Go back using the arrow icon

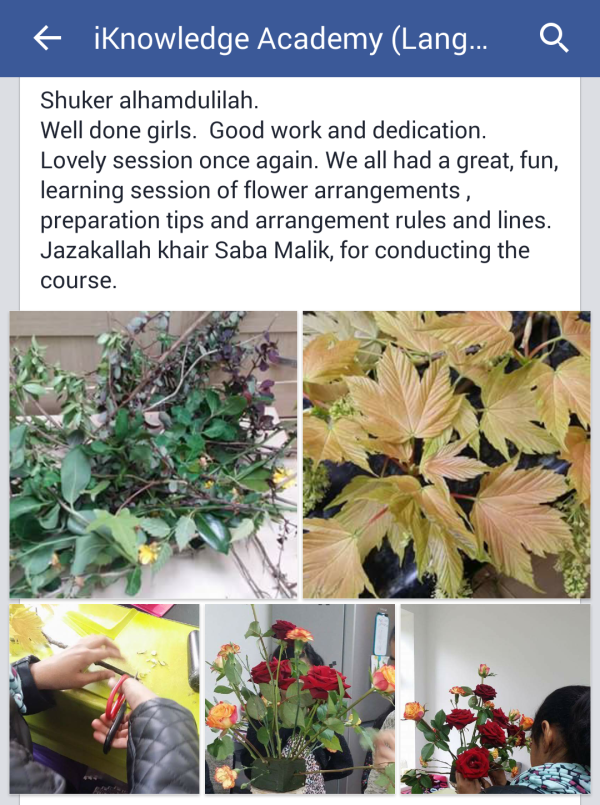(x=47, y=38)
